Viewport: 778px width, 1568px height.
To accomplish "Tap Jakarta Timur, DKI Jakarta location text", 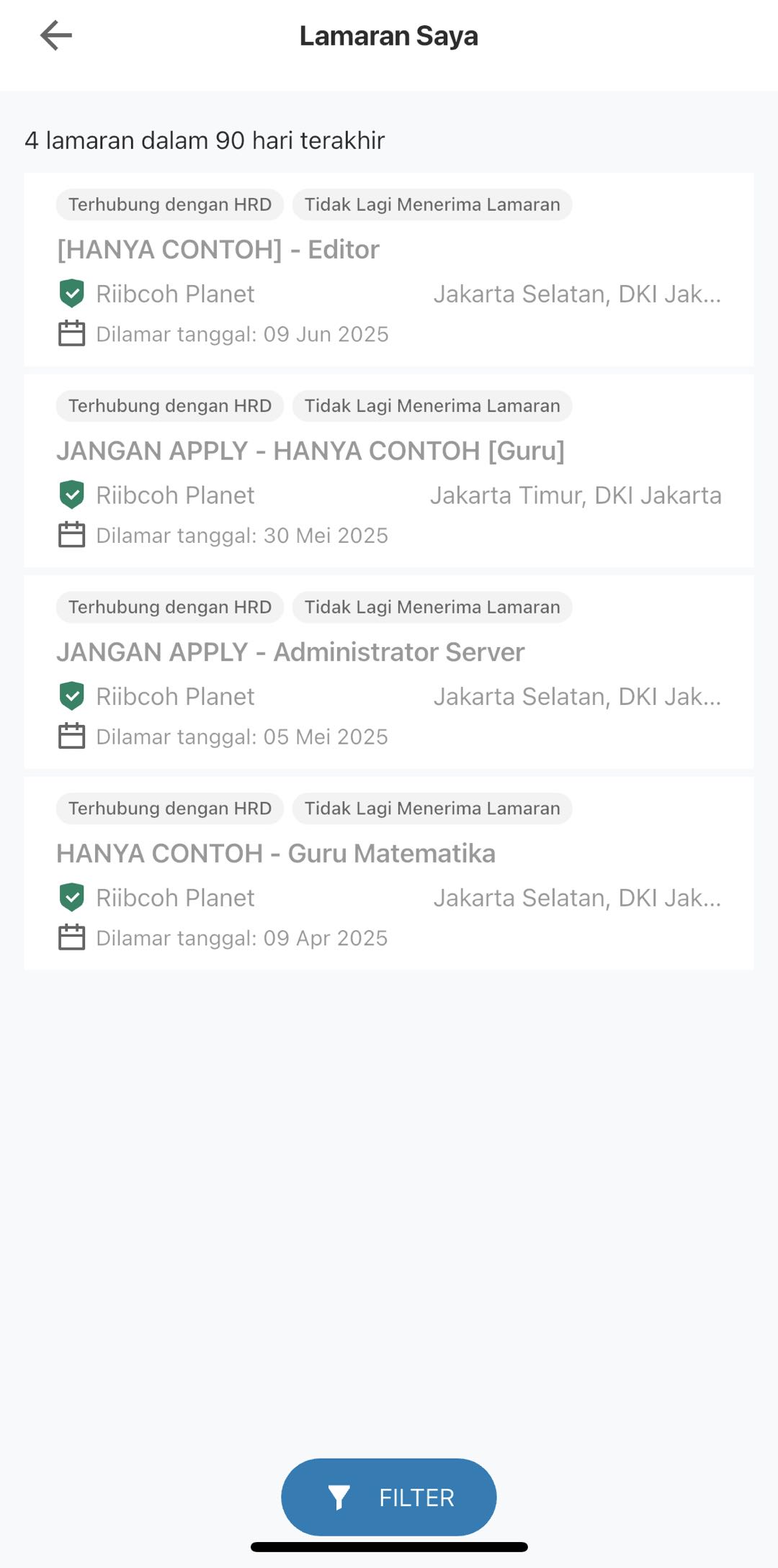I will (x=576, y=495).
